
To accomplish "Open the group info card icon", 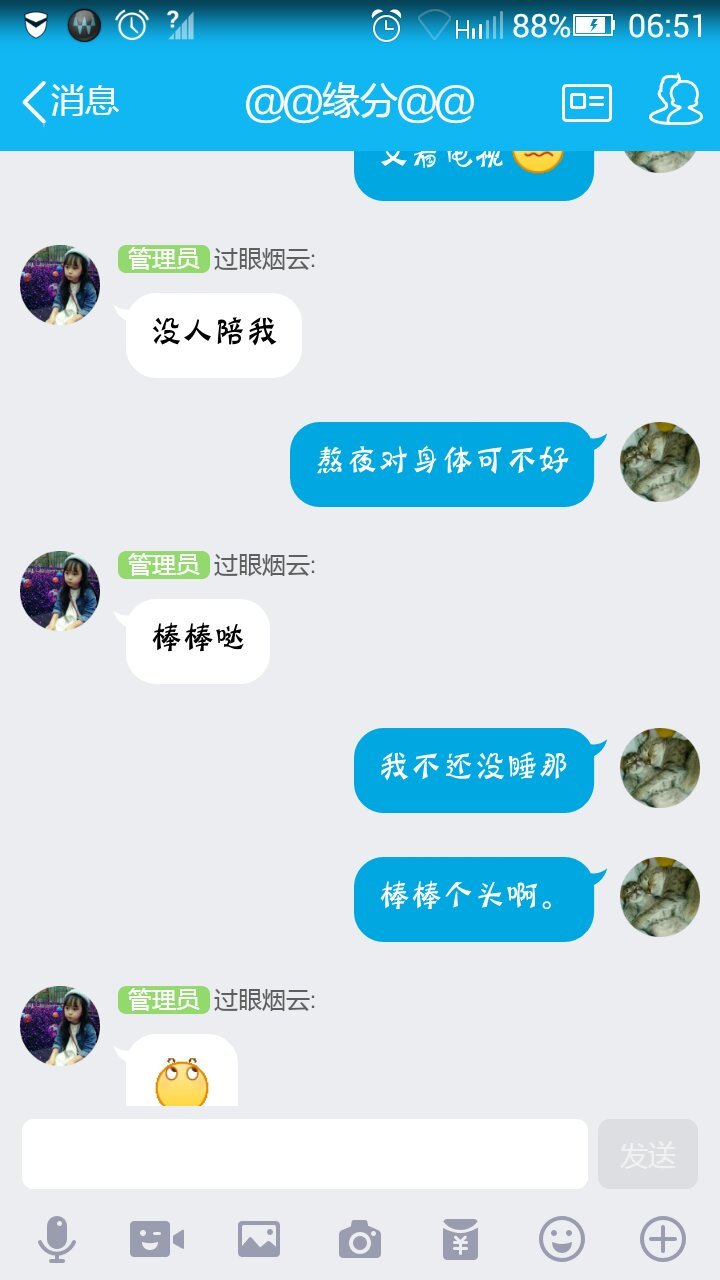I will [x=587, y=103].
